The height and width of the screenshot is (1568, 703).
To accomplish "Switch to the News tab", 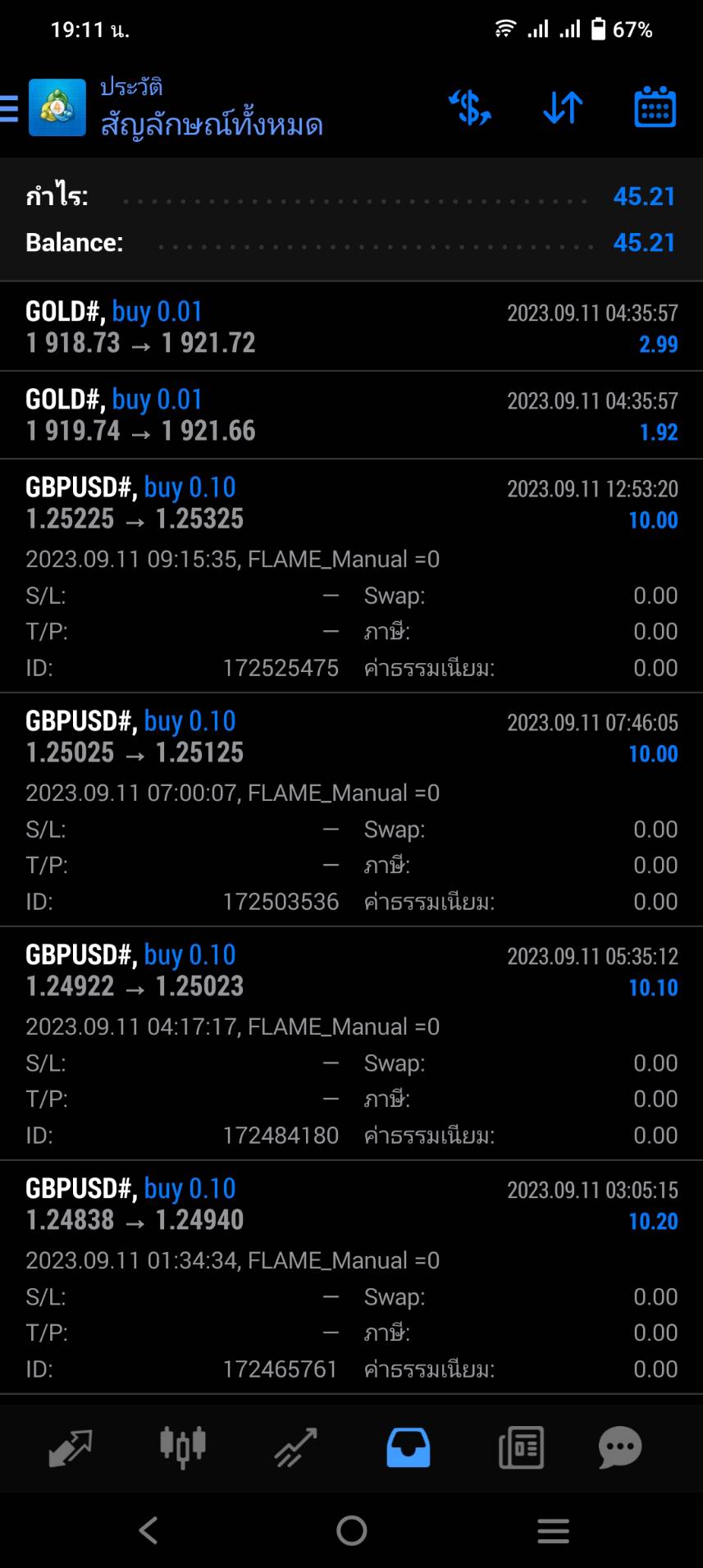I will (x=521, y=1448).
